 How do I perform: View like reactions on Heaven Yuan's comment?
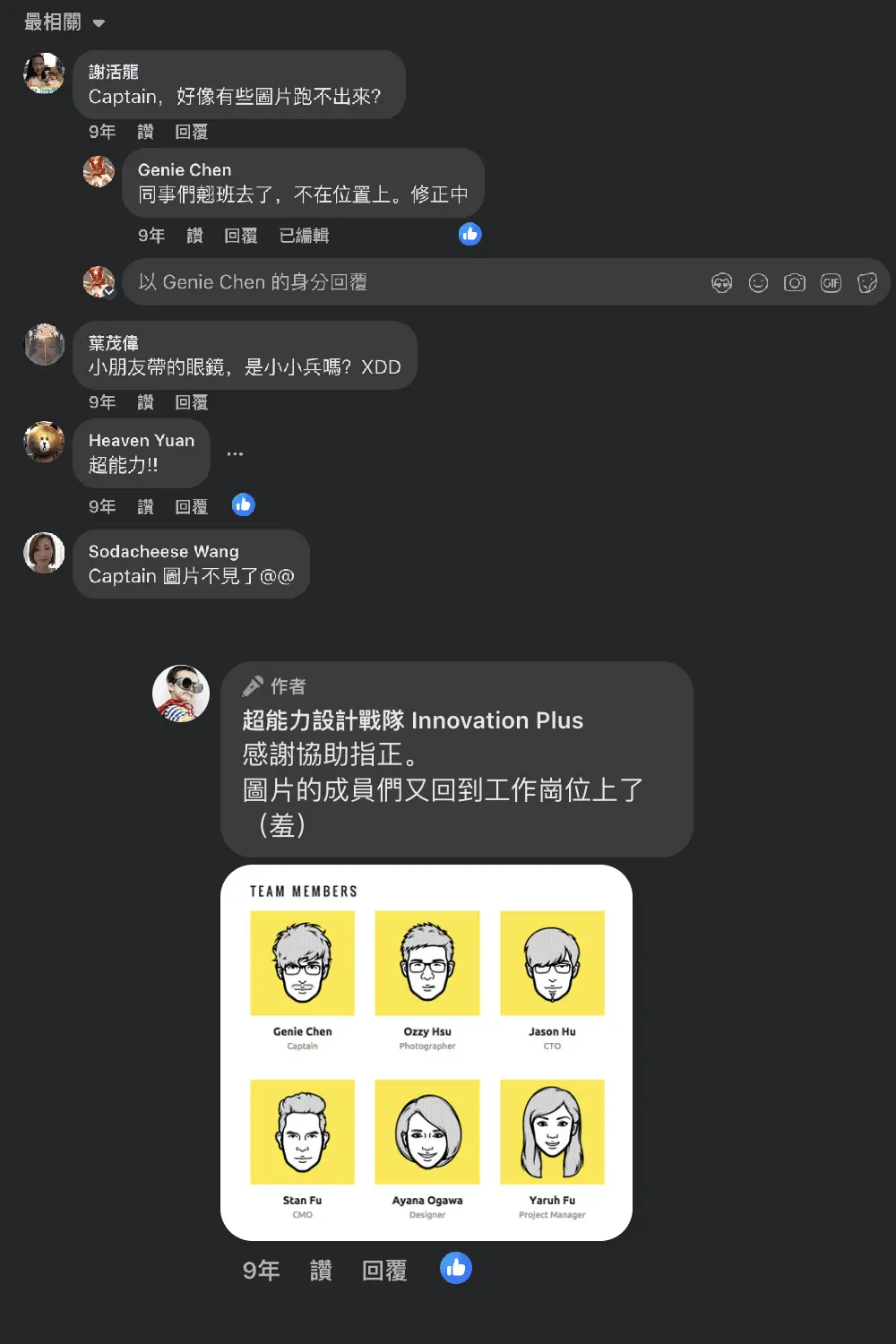click(243, 505)
